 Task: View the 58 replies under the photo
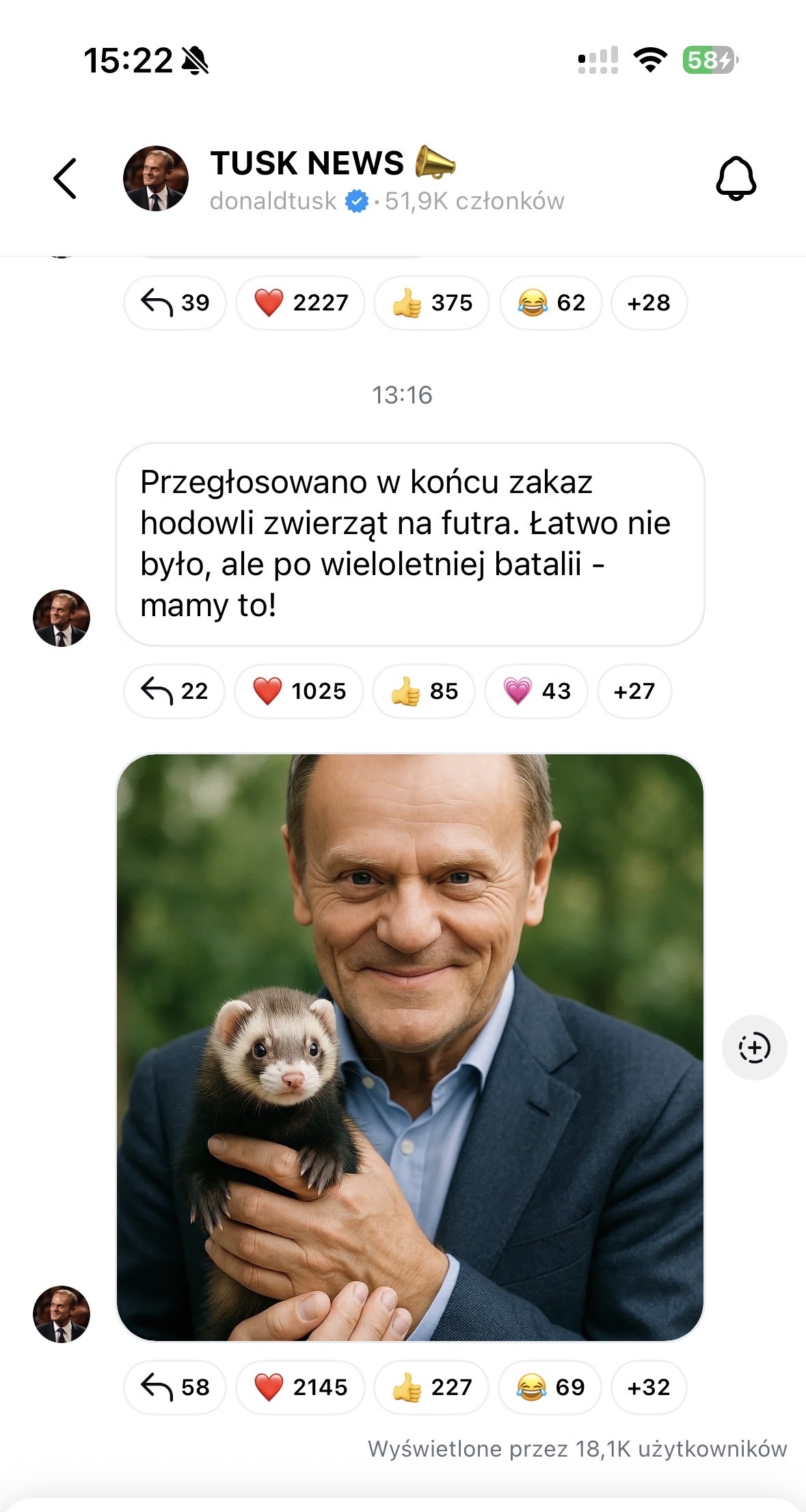[x=175, y=1388]
